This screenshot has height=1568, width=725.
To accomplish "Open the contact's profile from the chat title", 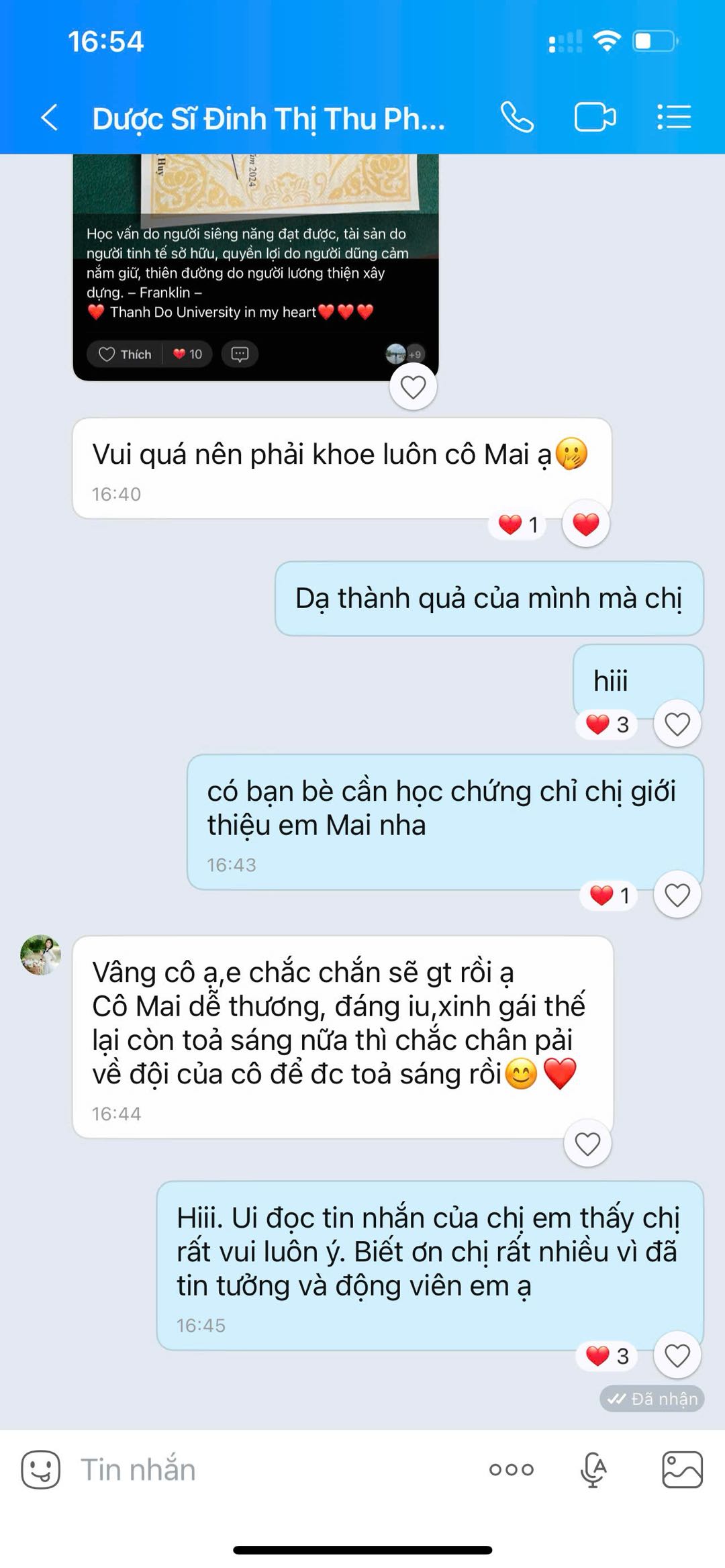I will (269, 119).
